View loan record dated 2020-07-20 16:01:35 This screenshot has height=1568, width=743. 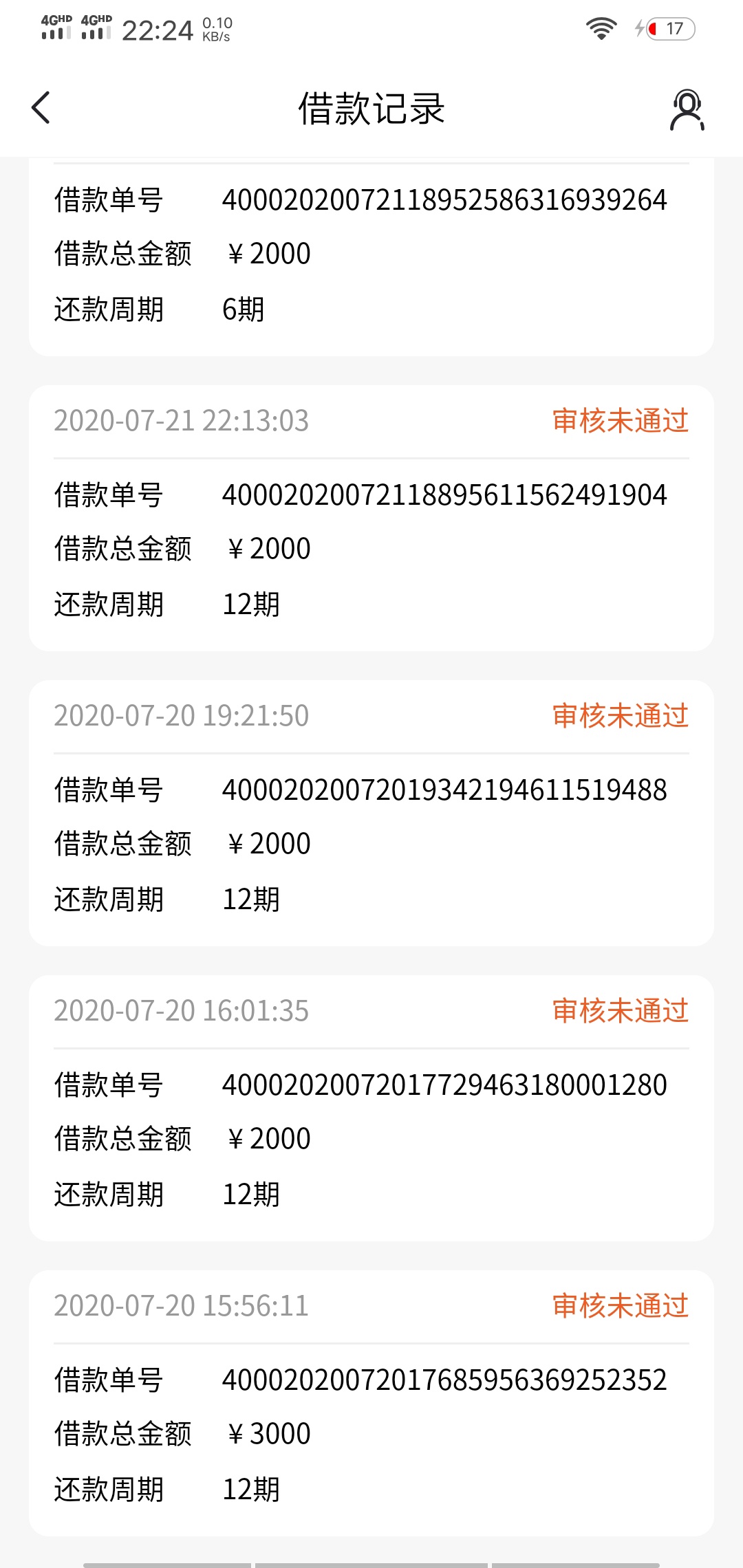(371, 1108)
